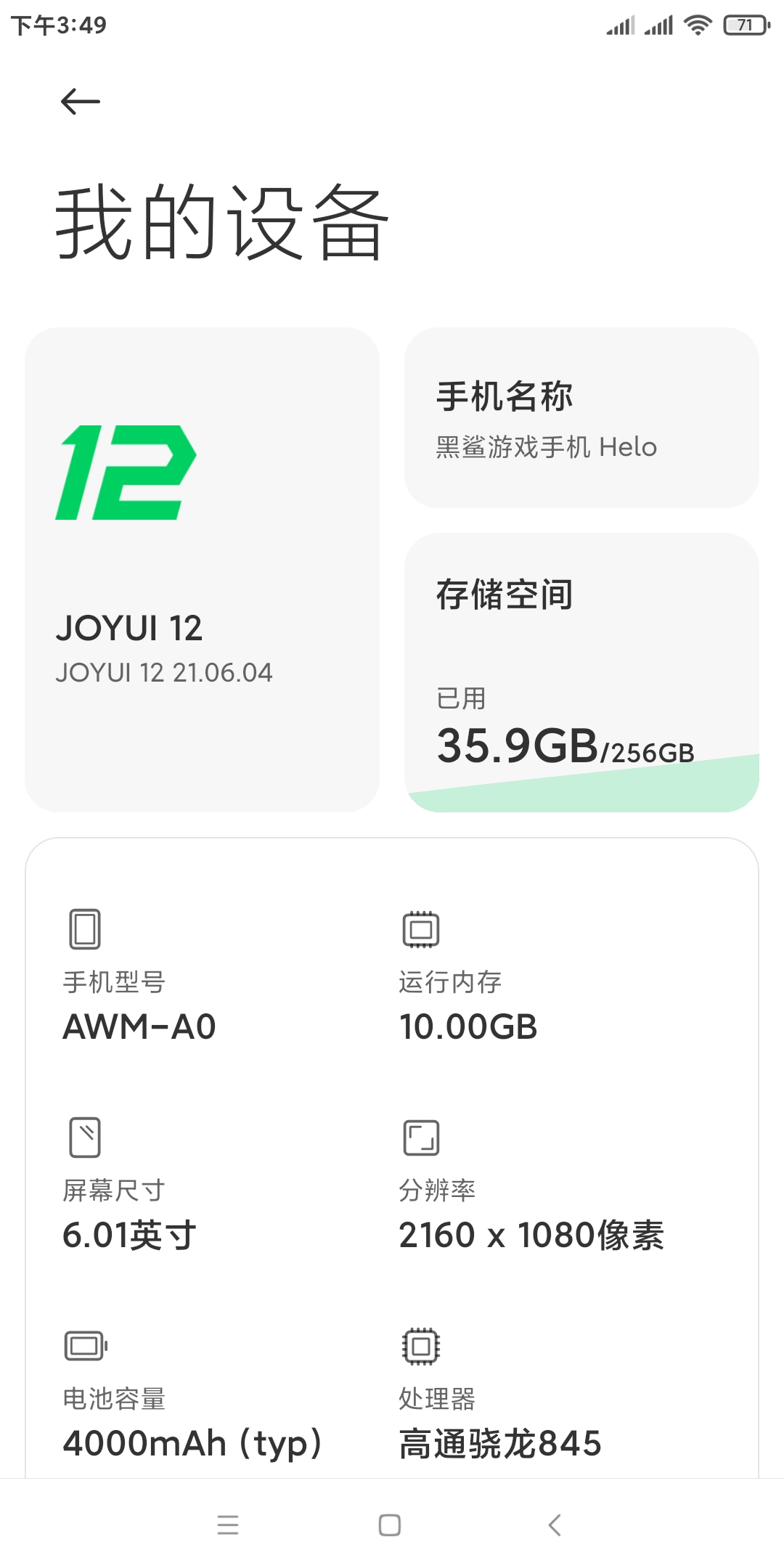Tap the system recent apps button
This screenshot has height=1568, width=784.
[228, 1524]
